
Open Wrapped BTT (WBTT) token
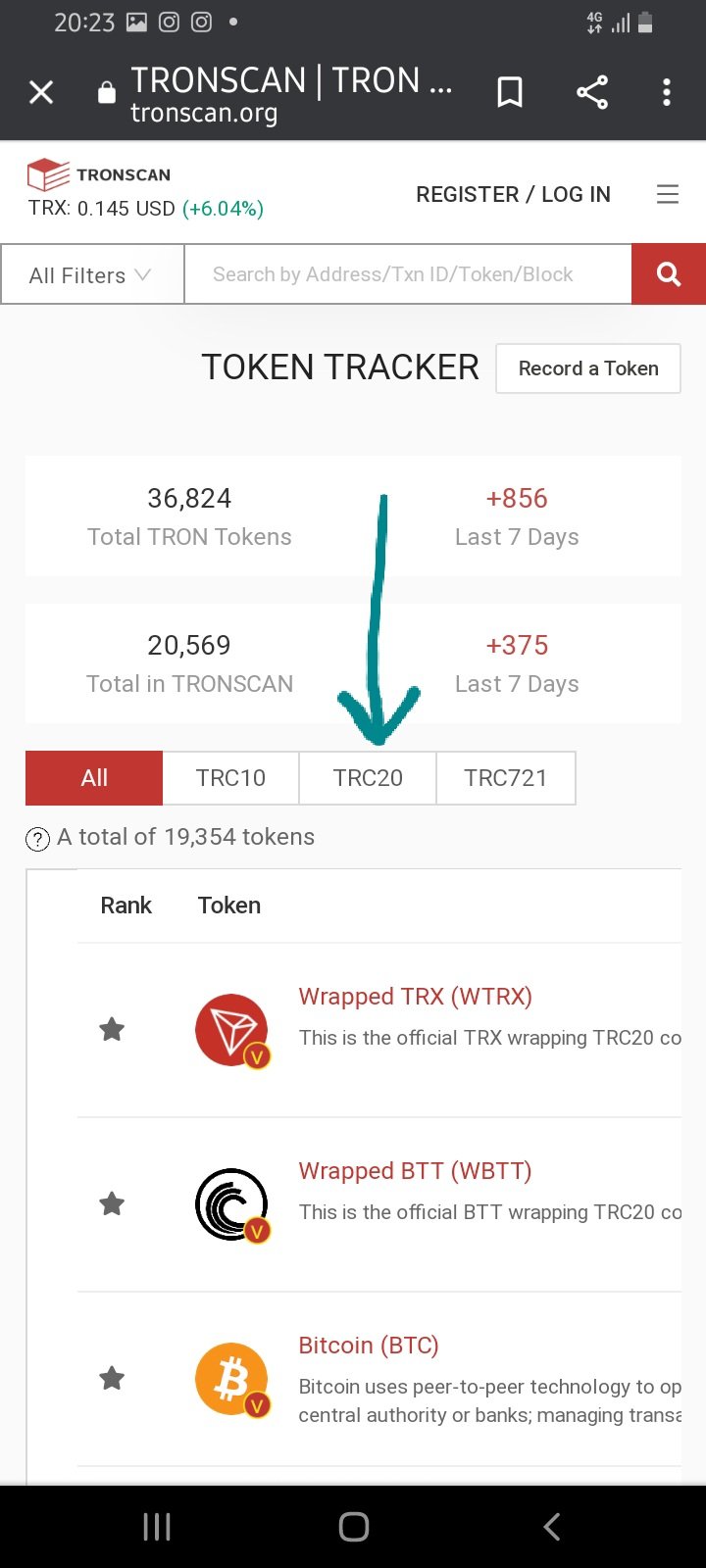click(415, 1171)
